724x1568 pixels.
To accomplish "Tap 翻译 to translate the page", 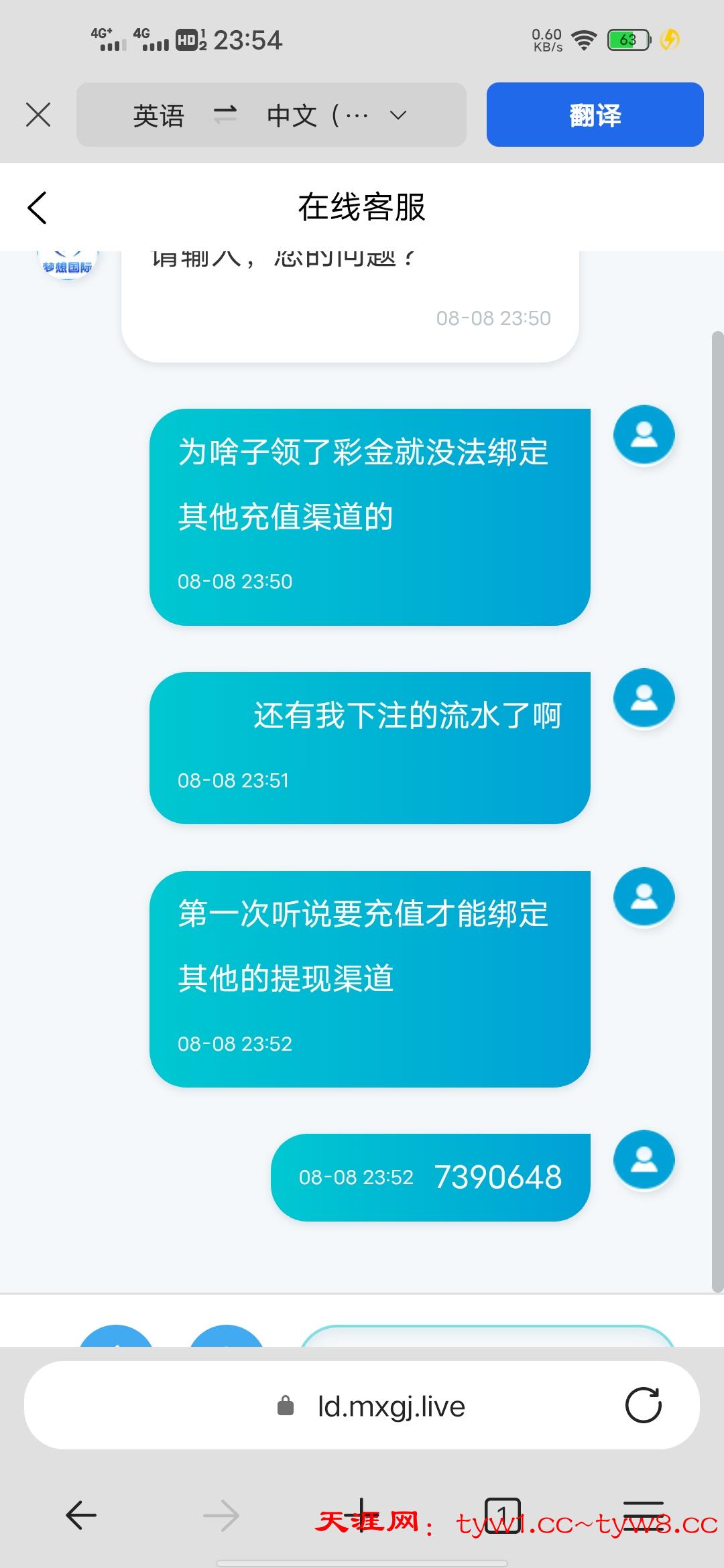I will pyautogui.click(x=595, y=114).
